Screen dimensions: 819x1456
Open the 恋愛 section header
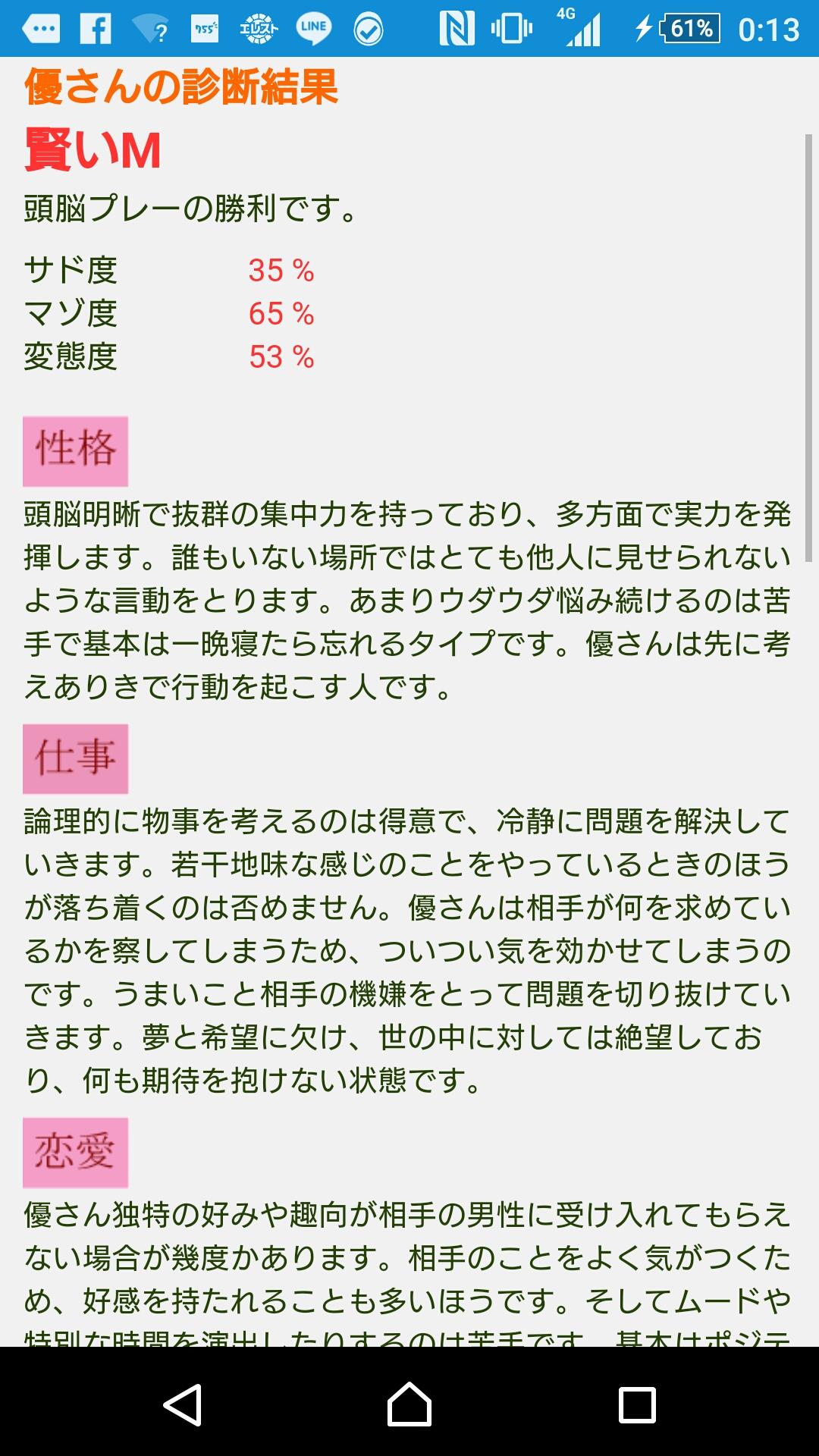click(77, 1152)
